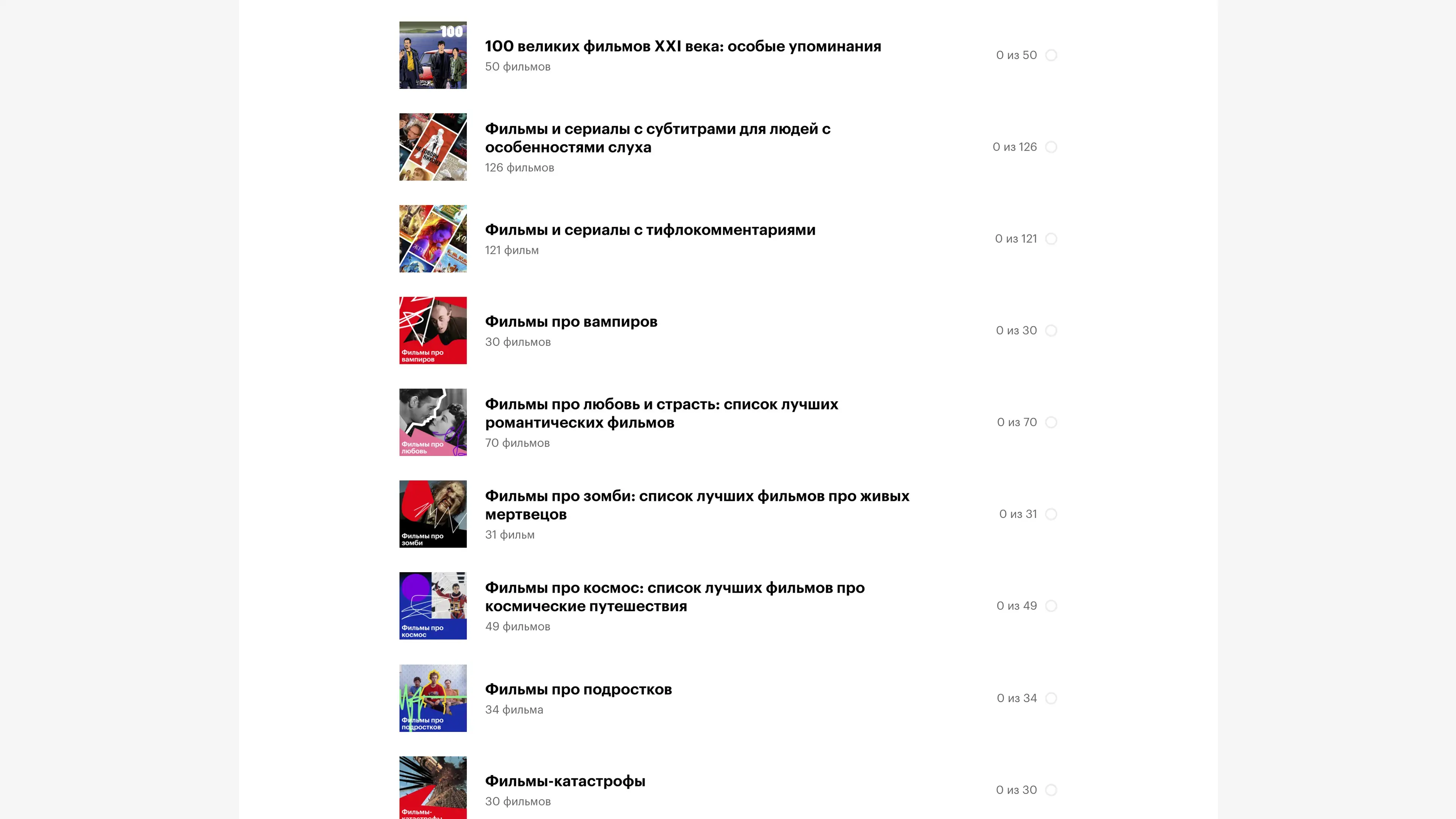
Task: Open "100 великих фильмов XXI века: особые упоминания" list
Action: [x=682, y=46]
